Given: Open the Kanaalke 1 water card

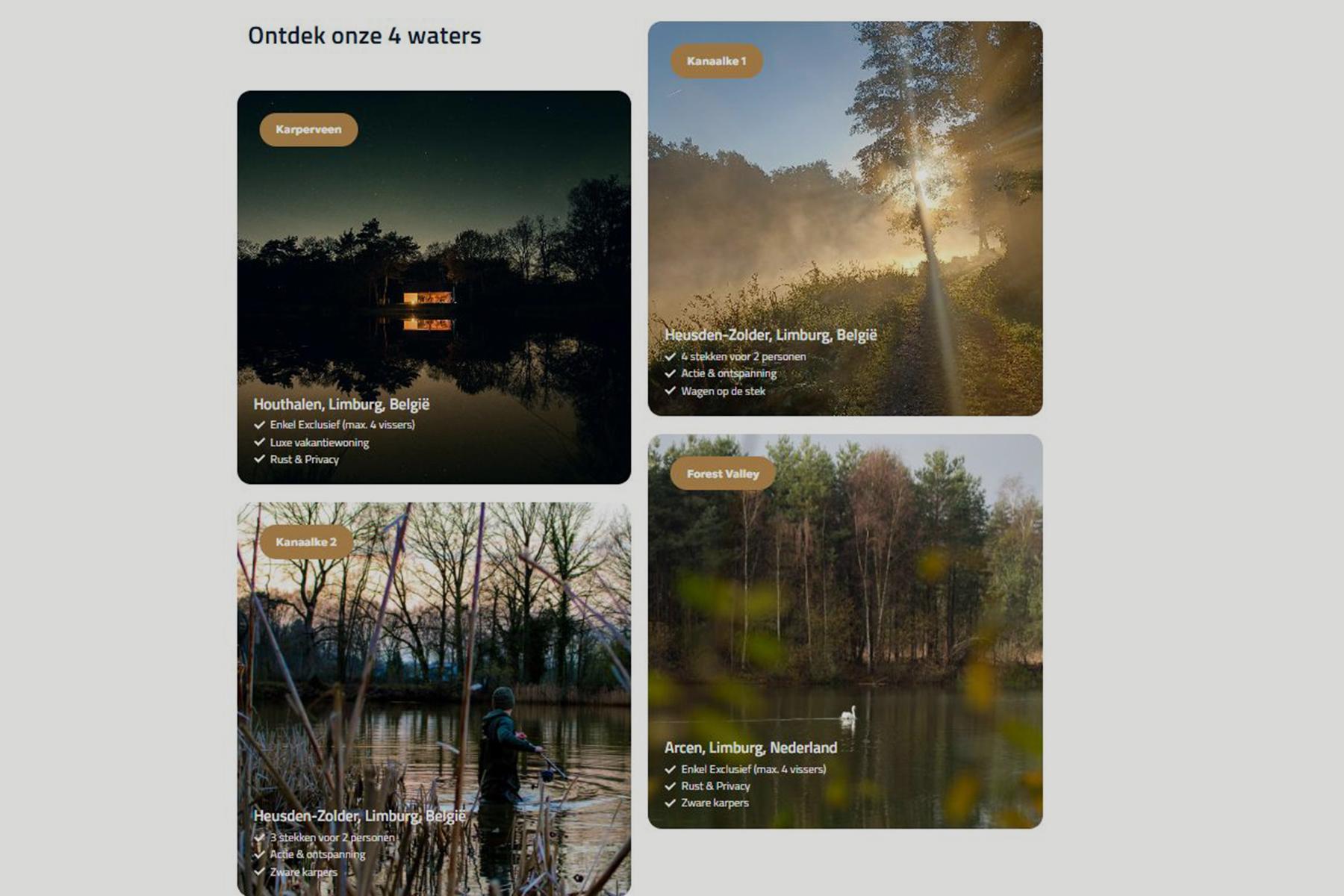Looking at the screenshot, I should pyautogui.click(x=844, y=218).
